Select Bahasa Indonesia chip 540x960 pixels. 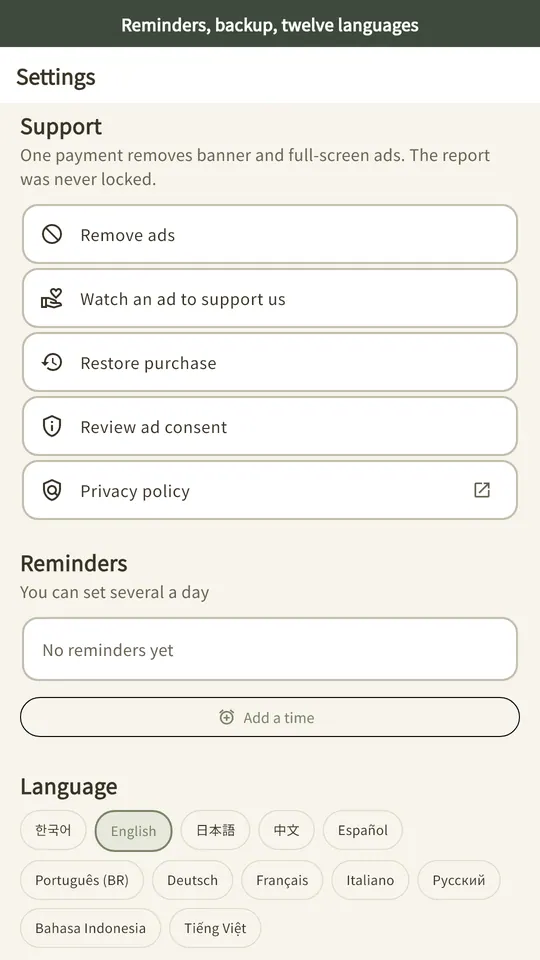(x=91, y=928)
